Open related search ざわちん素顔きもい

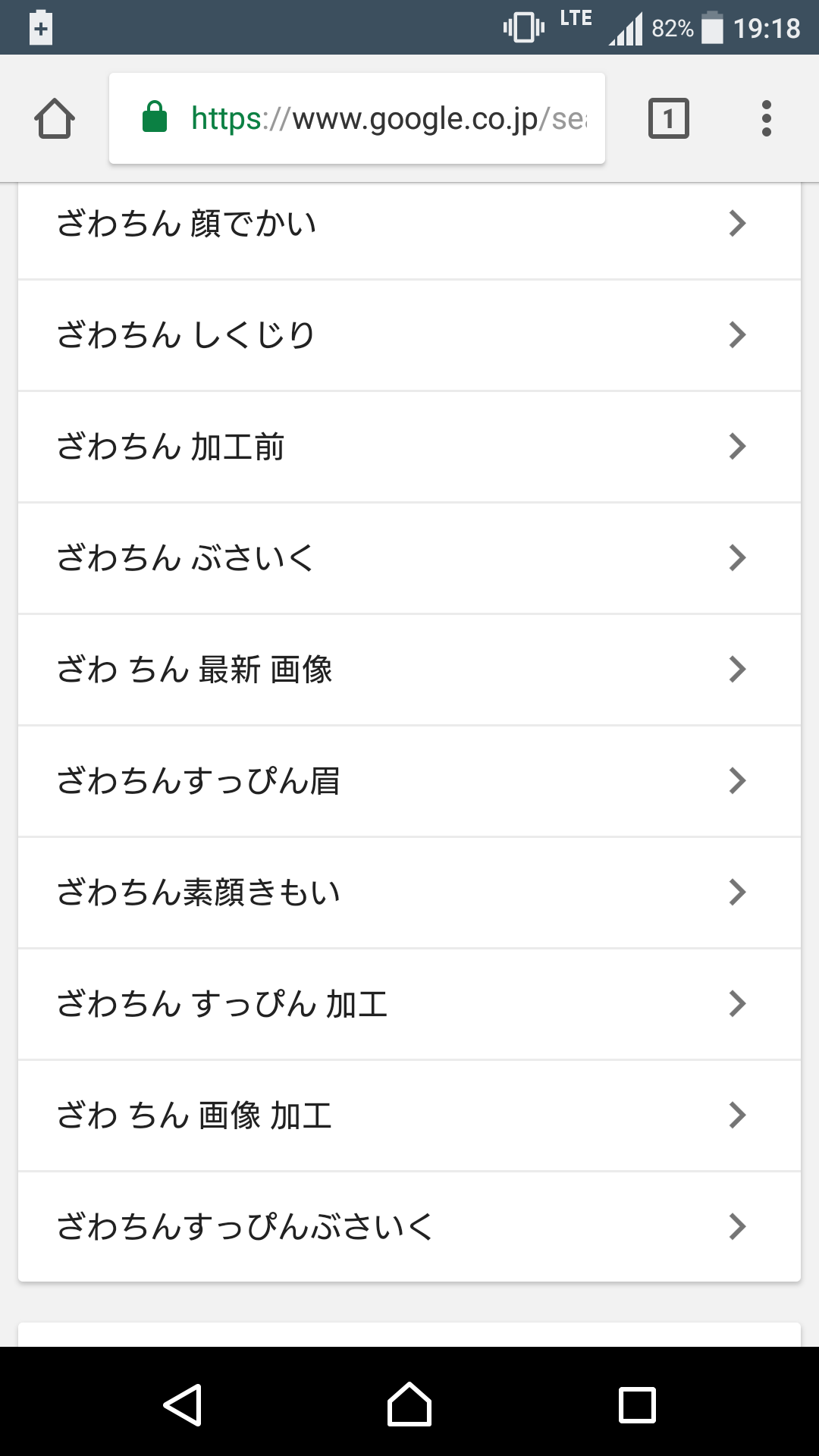(409, 893)
